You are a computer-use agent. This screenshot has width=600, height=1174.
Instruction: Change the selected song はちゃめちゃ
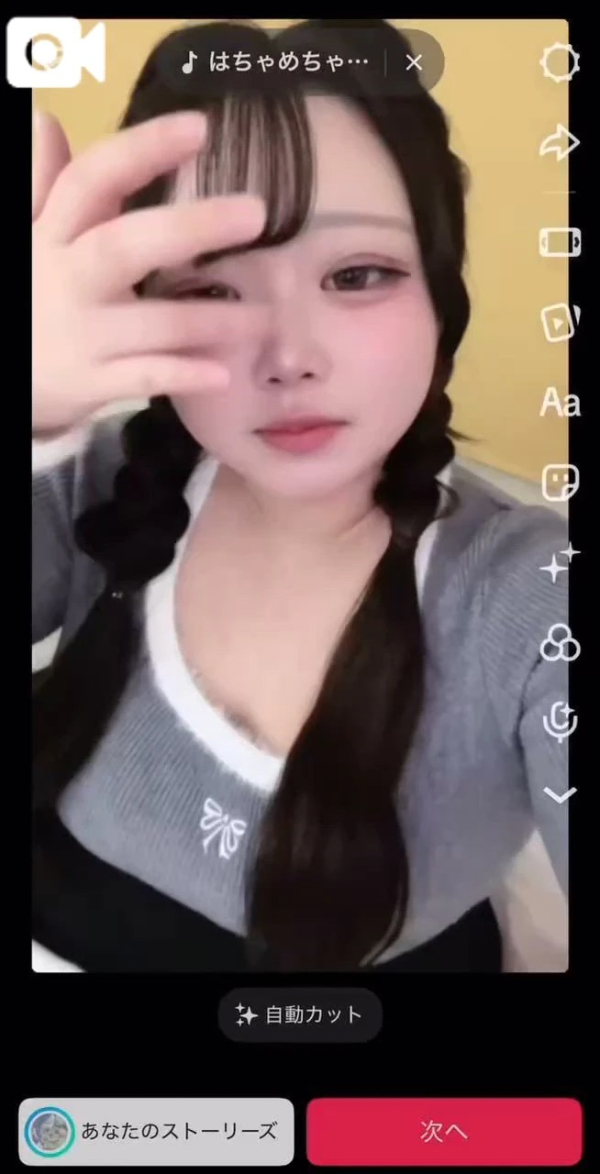[x=277, y=62]
